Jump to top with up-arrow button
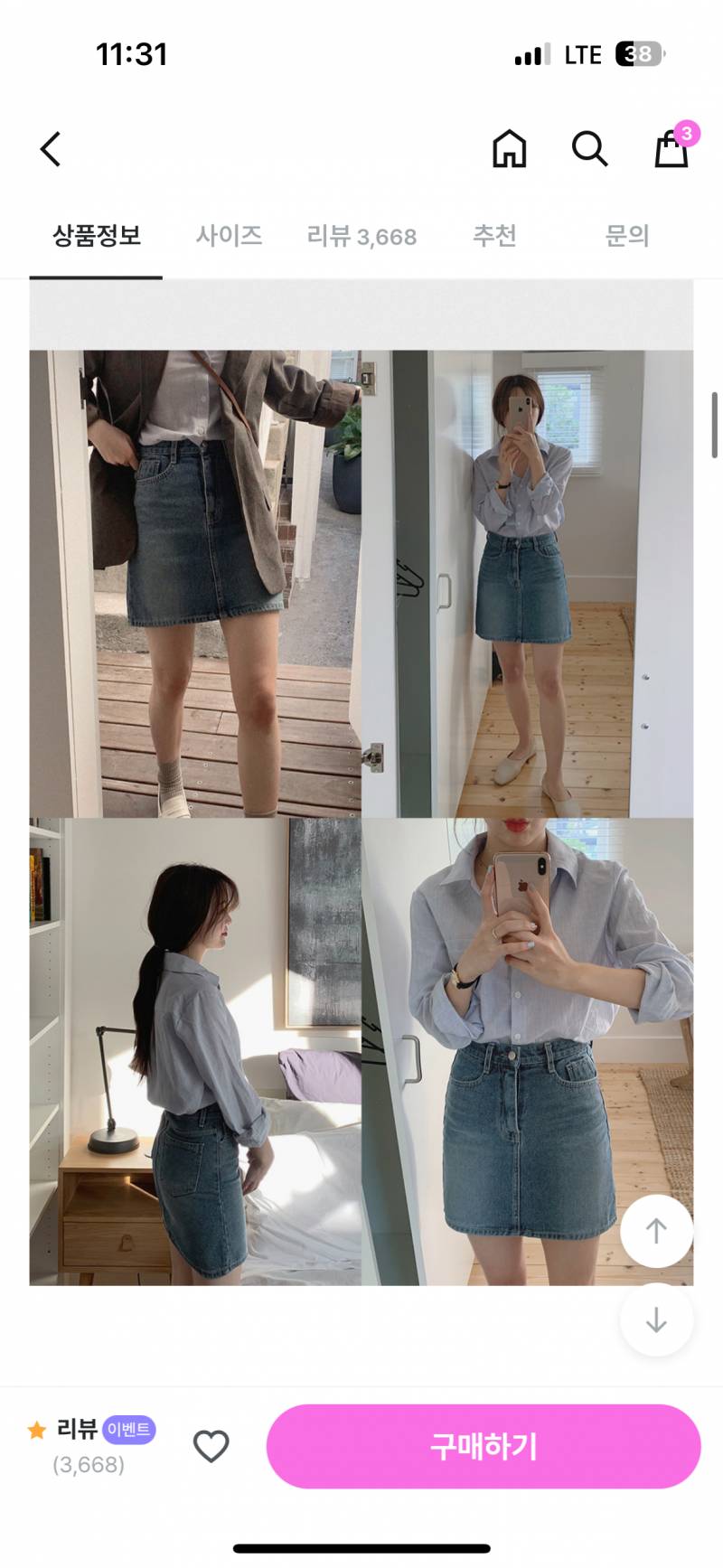 tap(656, 1231)
